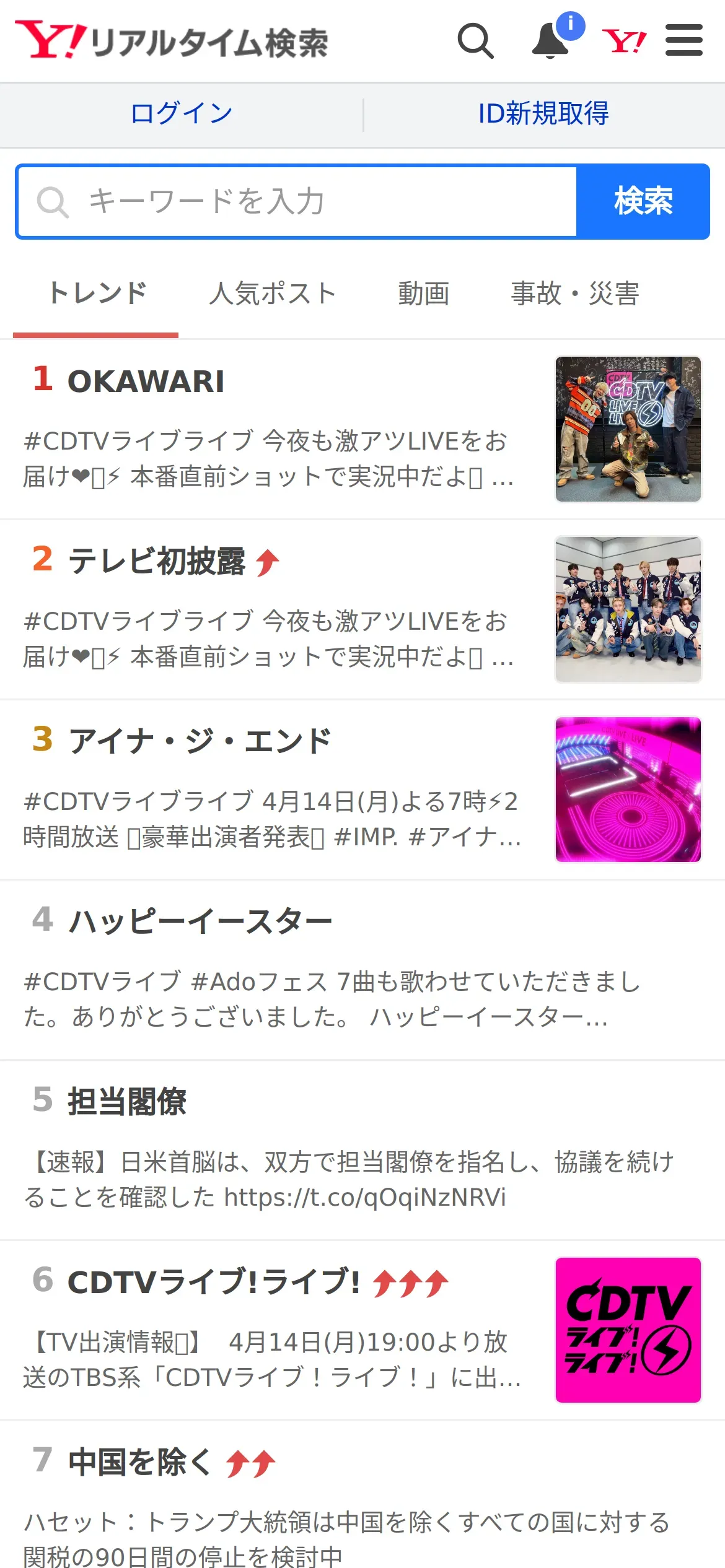
Task: Focus the キーワードを入力 search field
Action: [x=297, y=201]
